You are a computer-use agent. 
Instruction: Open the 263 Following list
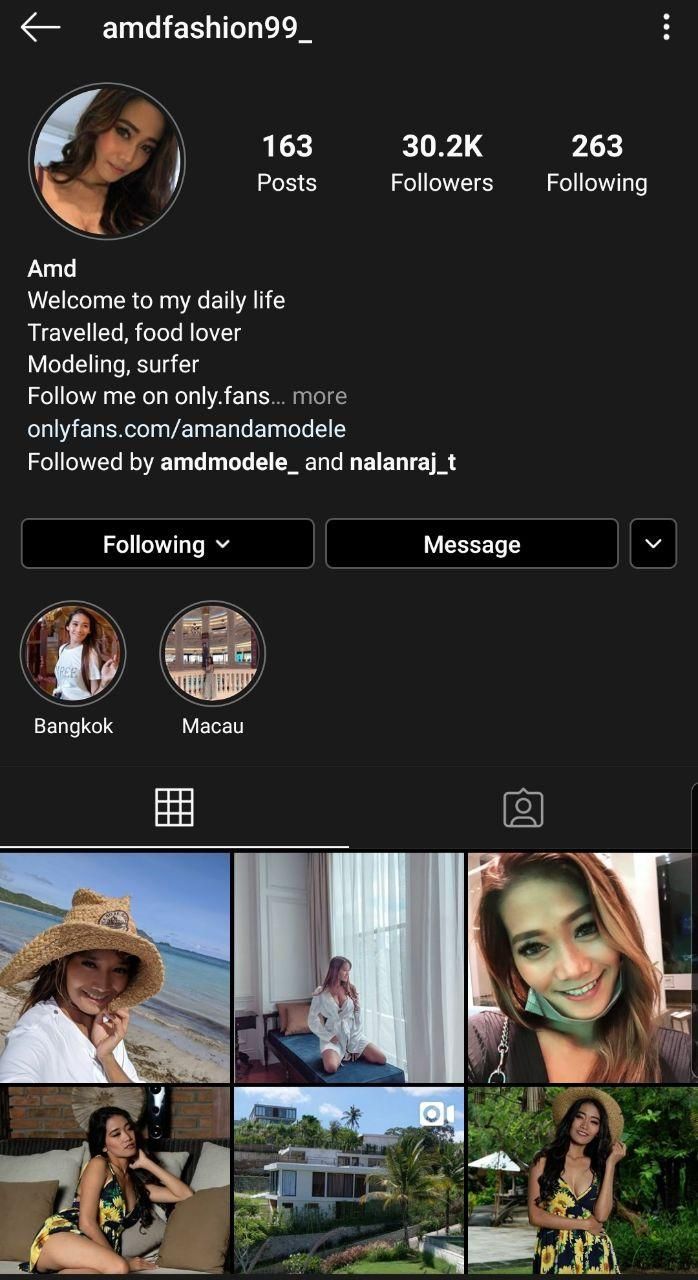point(597,163)
